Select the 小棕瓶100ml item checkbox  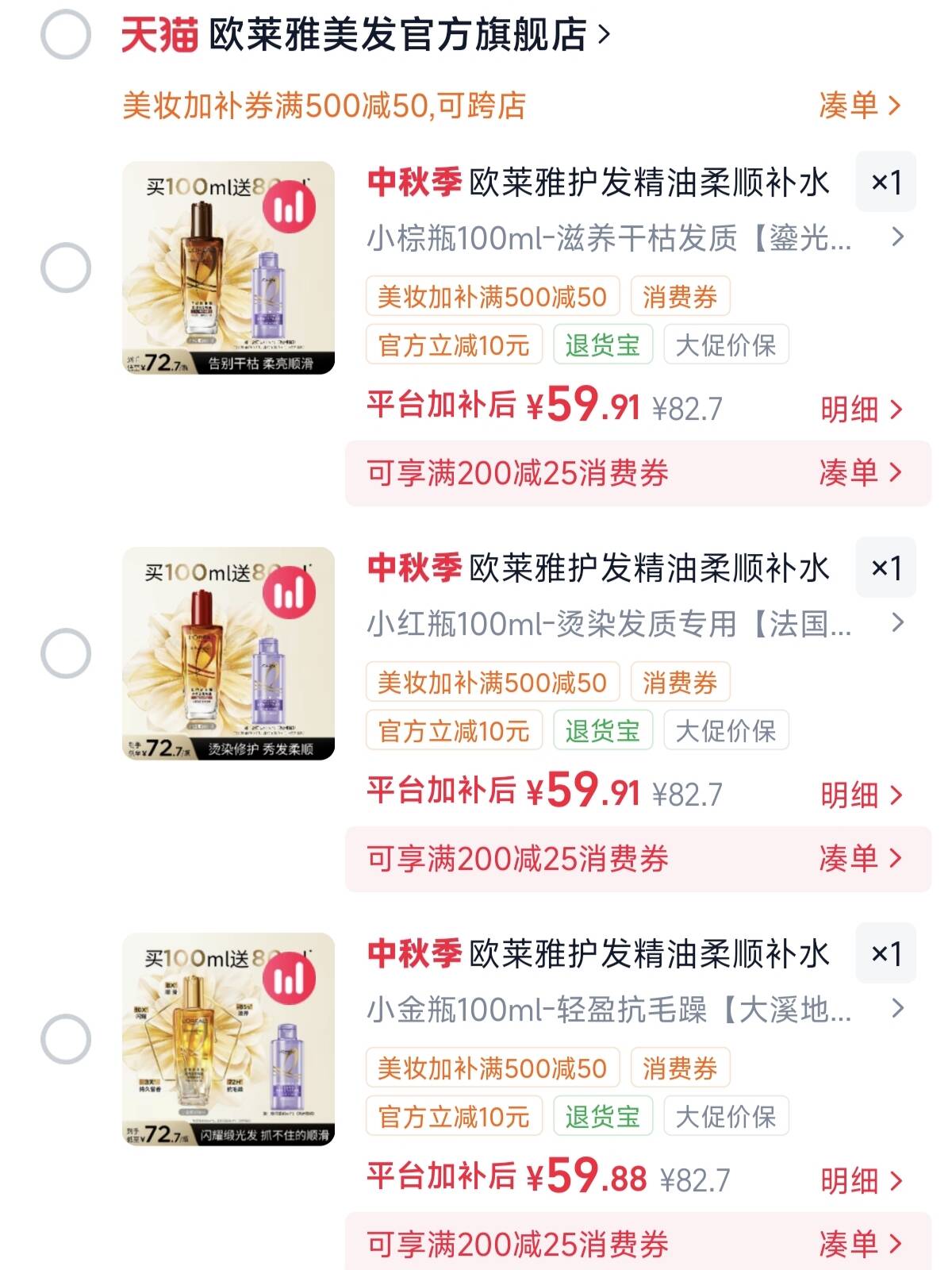[x=66, y=267]
